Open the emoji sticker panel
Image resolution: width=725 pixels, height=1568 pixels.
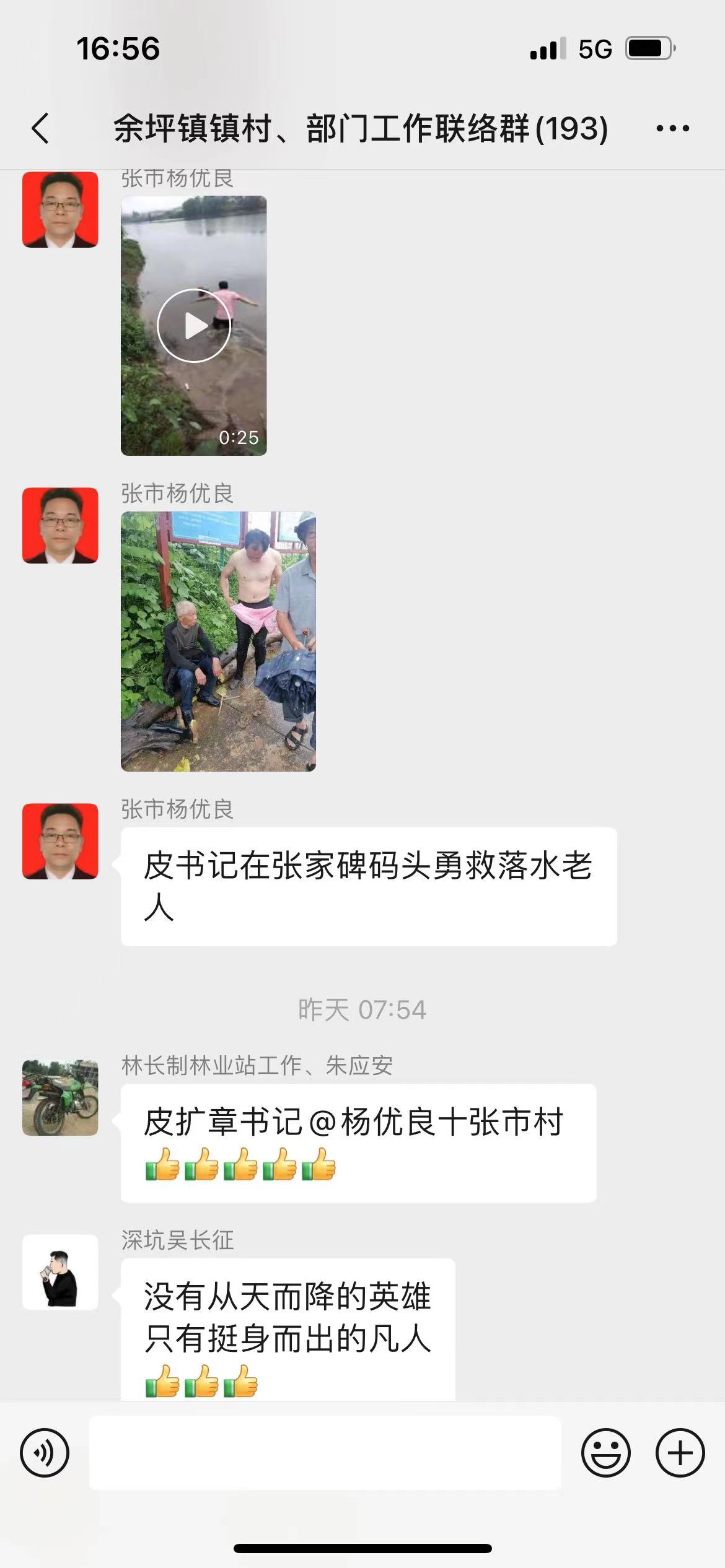[606, 1452]
